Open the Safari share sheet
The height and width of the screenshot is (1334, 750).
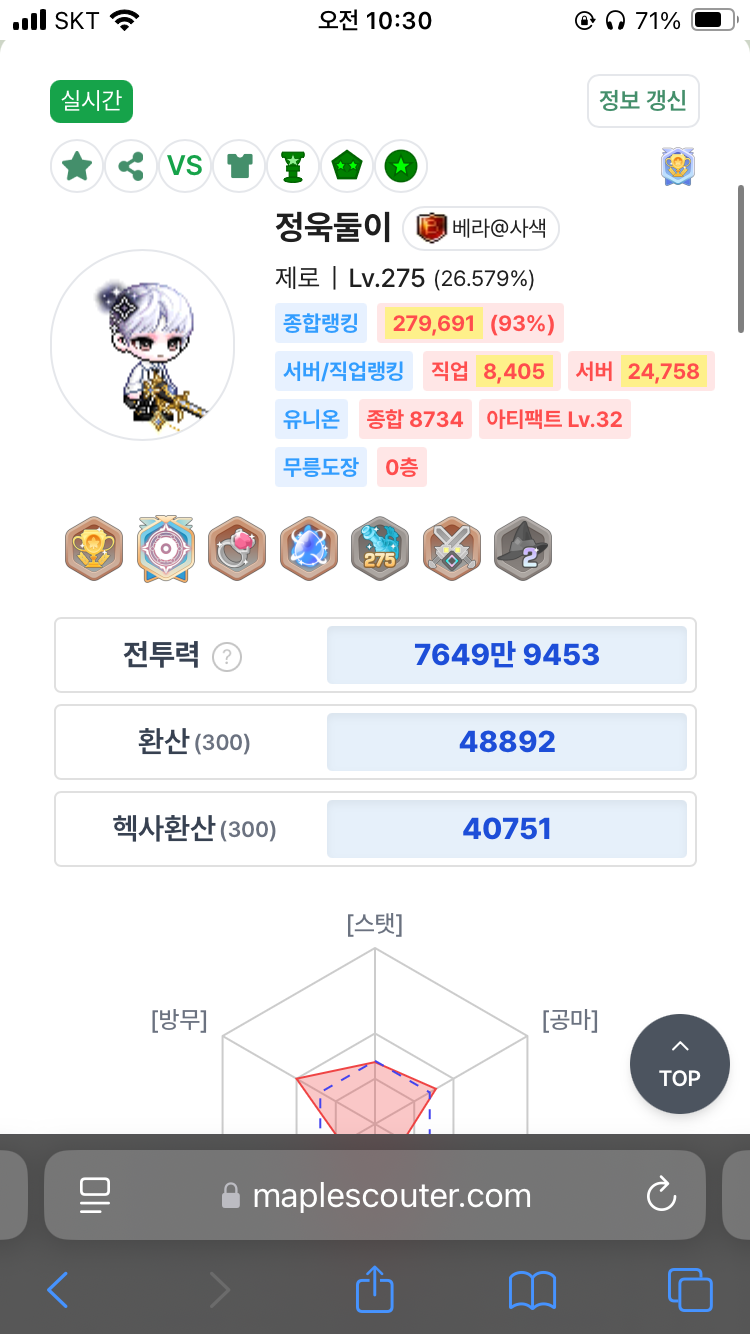[375, 1288]
